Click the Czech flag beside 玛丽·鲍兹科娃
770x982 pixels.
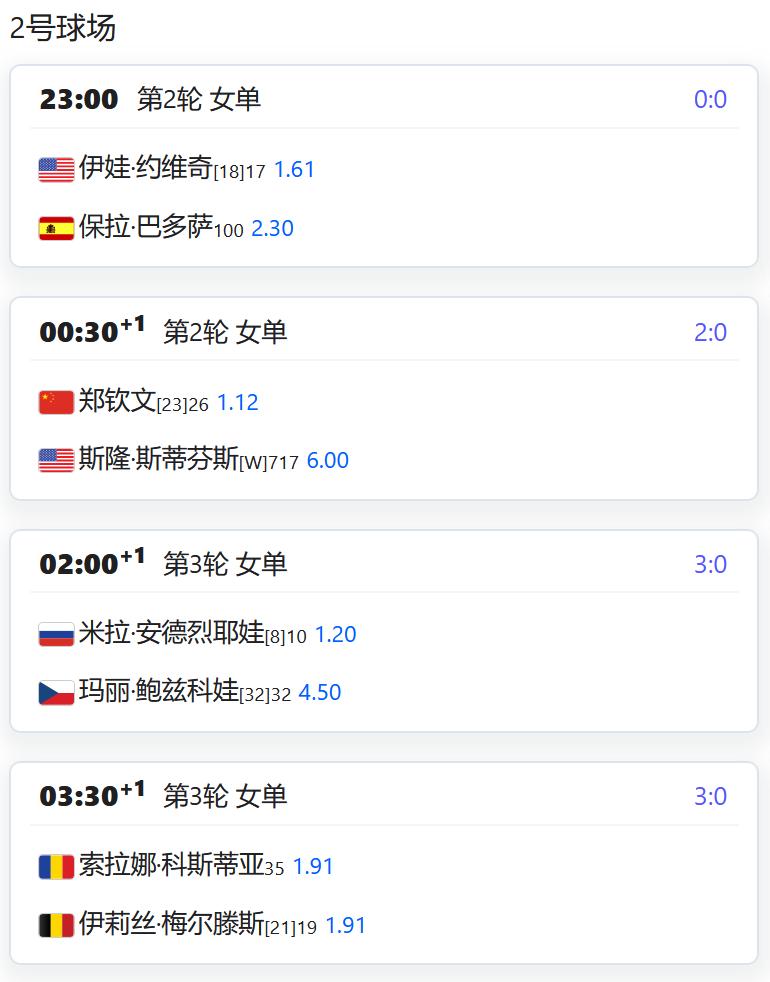click(x=58, y=691)
